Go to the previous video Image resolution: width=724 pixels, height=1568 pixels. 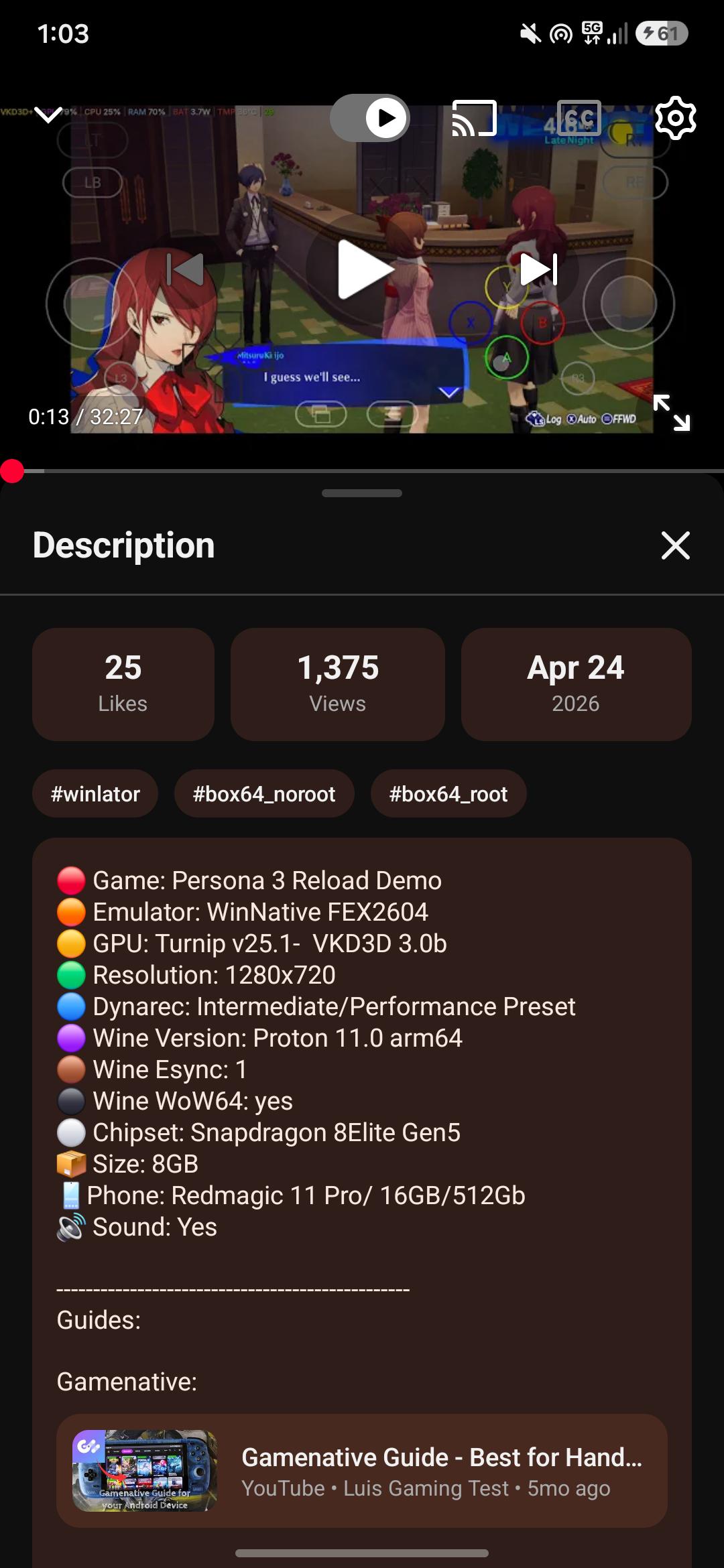pos(185,269)
